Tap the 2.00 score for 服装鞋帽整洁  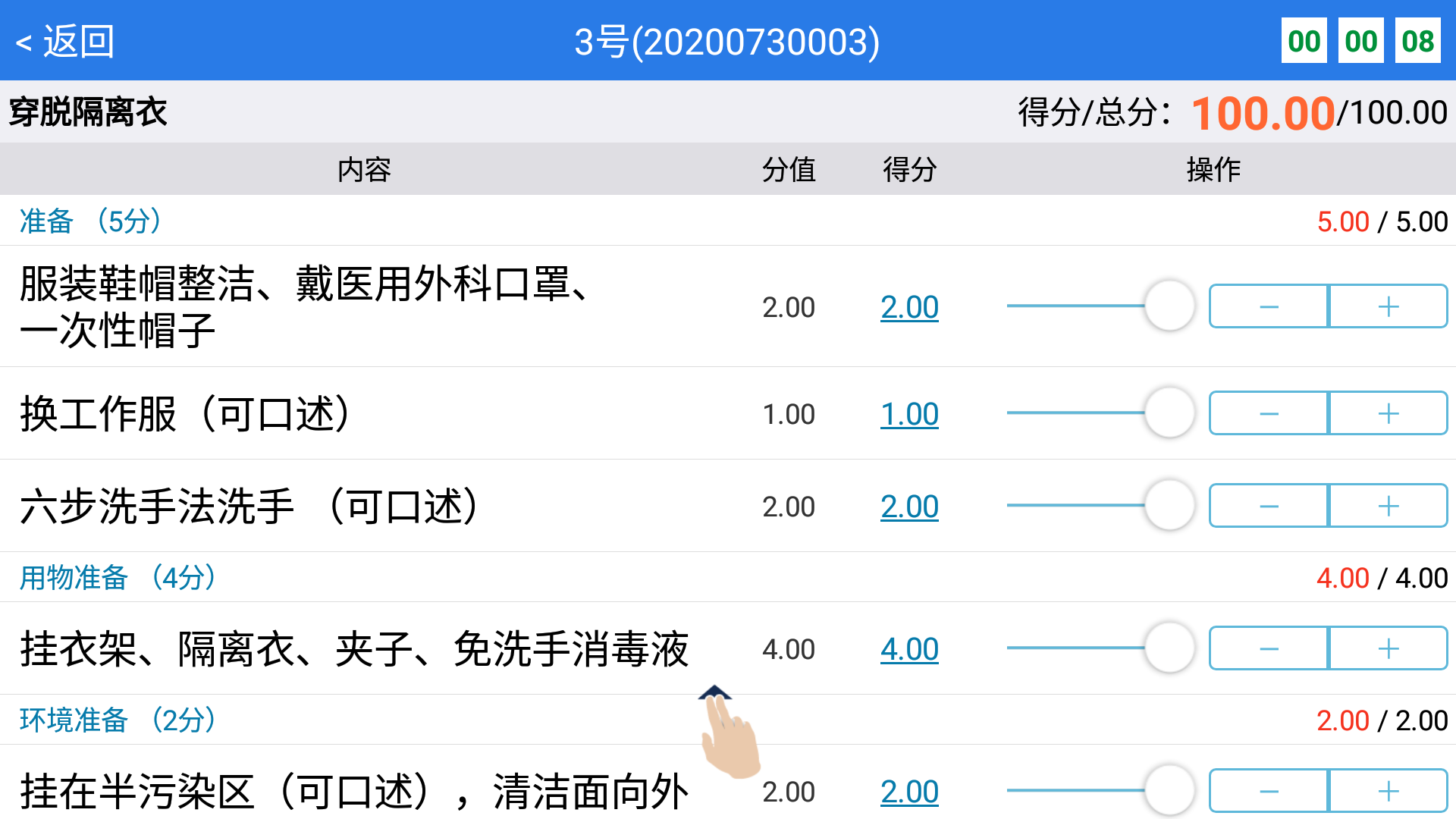click(909, 307)
